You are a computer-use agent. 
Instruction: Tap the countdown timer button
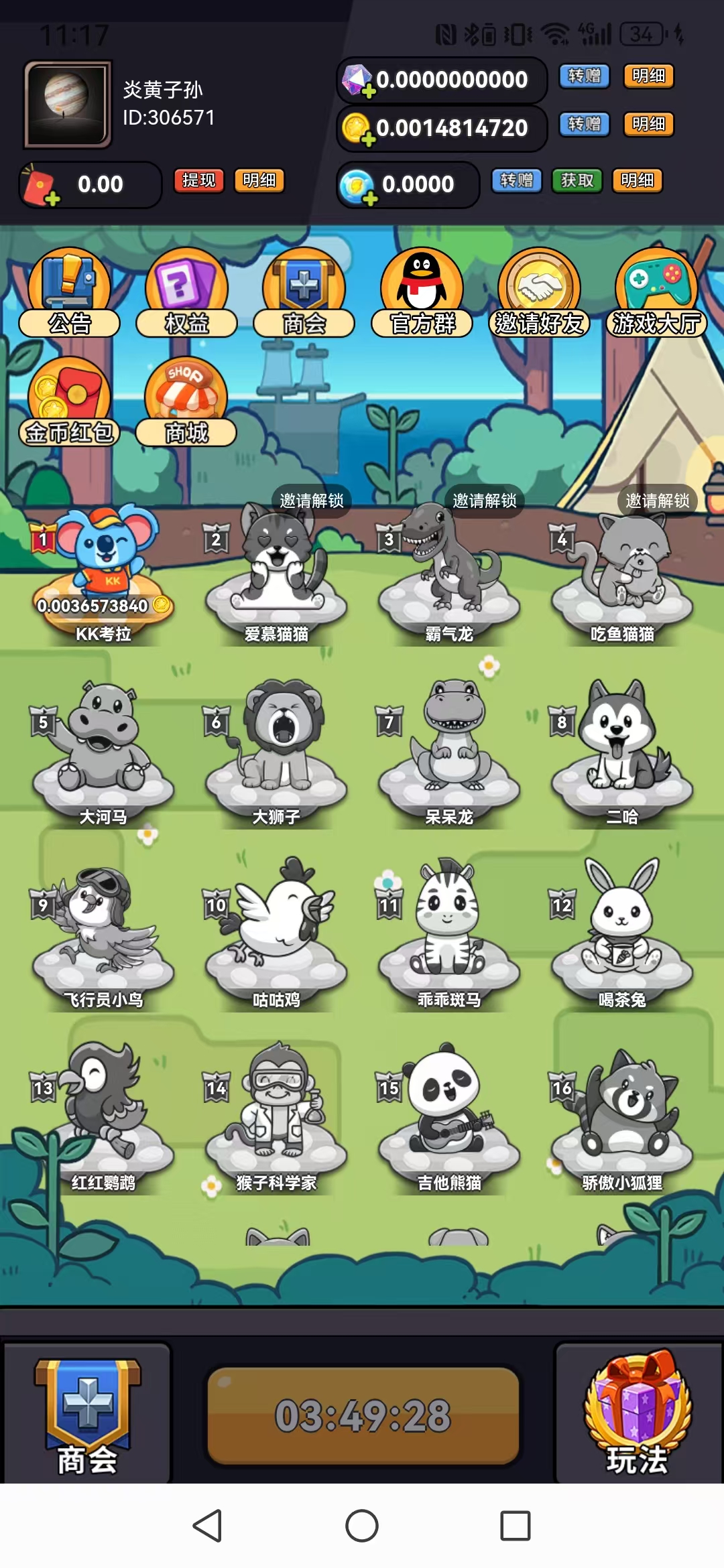coord(363,1415)
